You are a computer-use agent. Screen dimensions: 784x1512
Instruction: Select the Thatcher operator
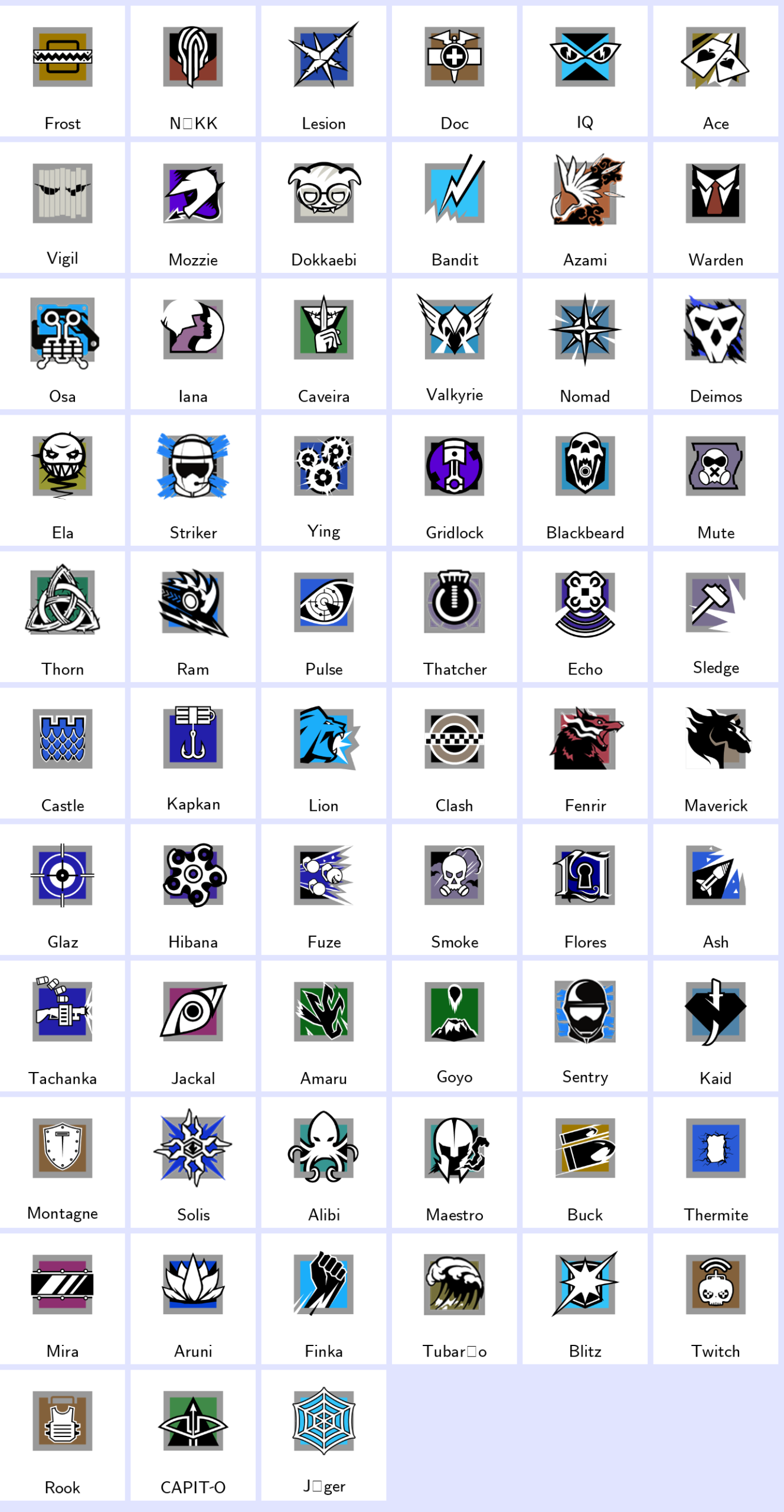click(x=454, y=617)
